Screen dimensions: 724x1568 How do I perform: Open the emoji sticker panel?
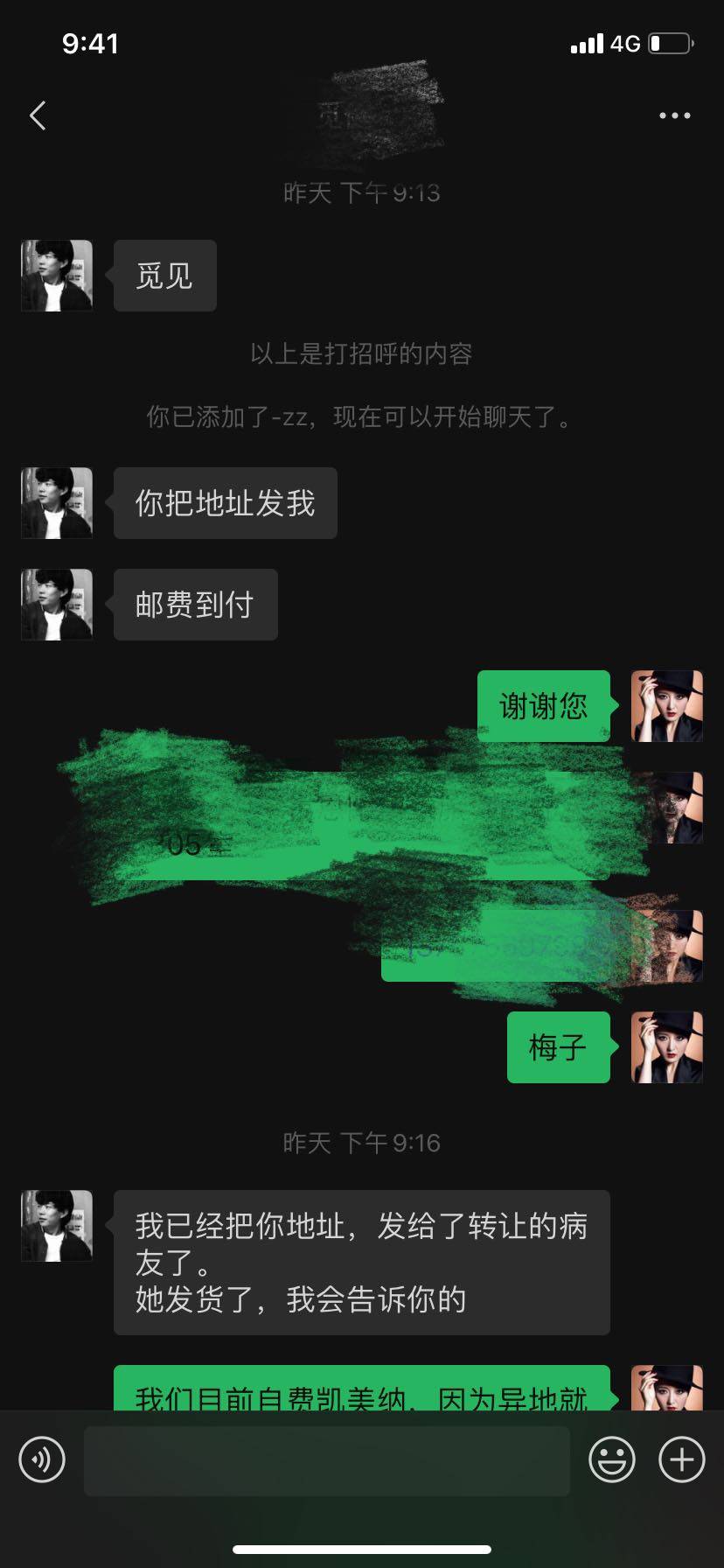point(611,1459)
